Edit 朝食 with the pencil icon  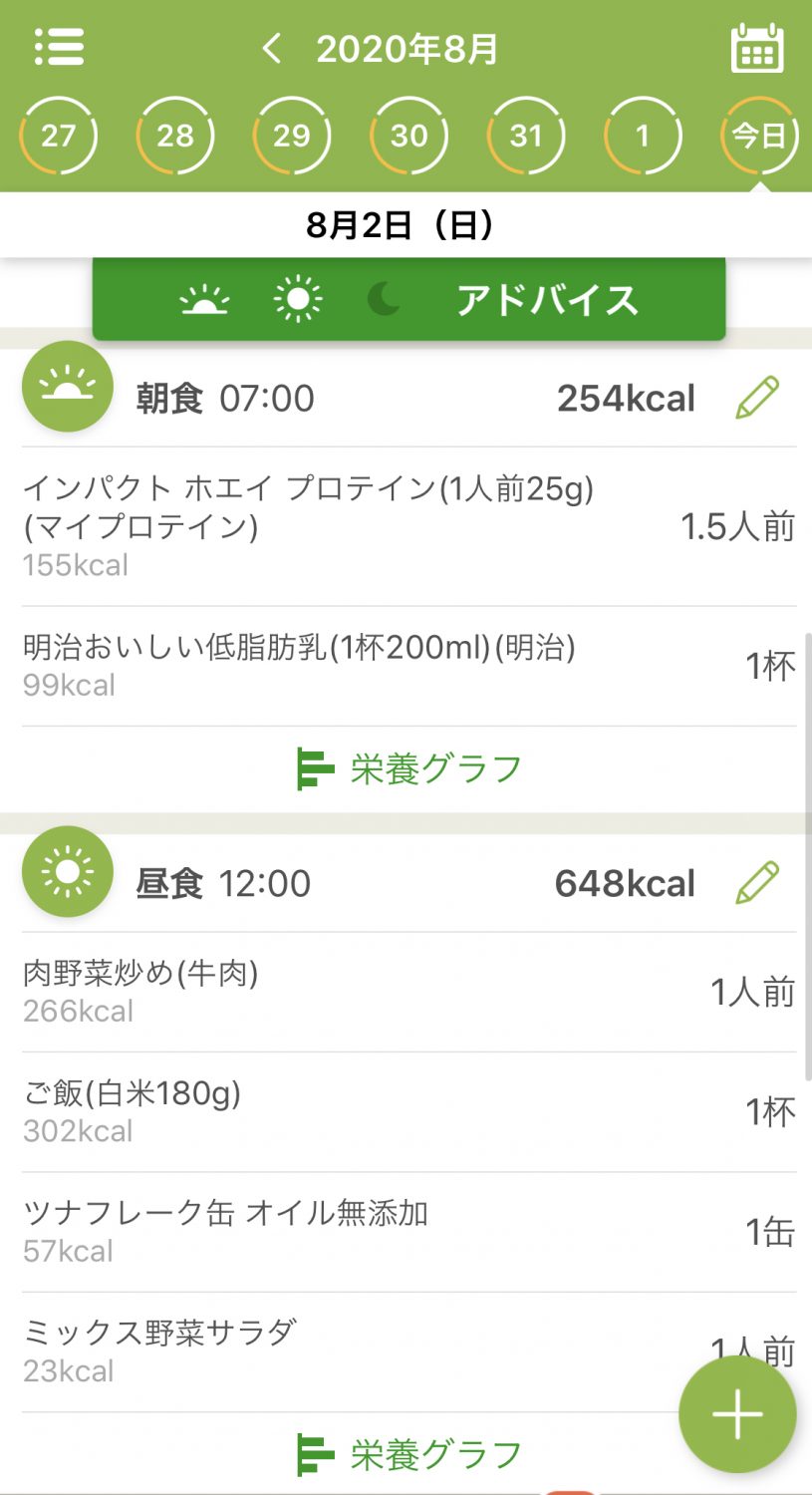[757, 398]
